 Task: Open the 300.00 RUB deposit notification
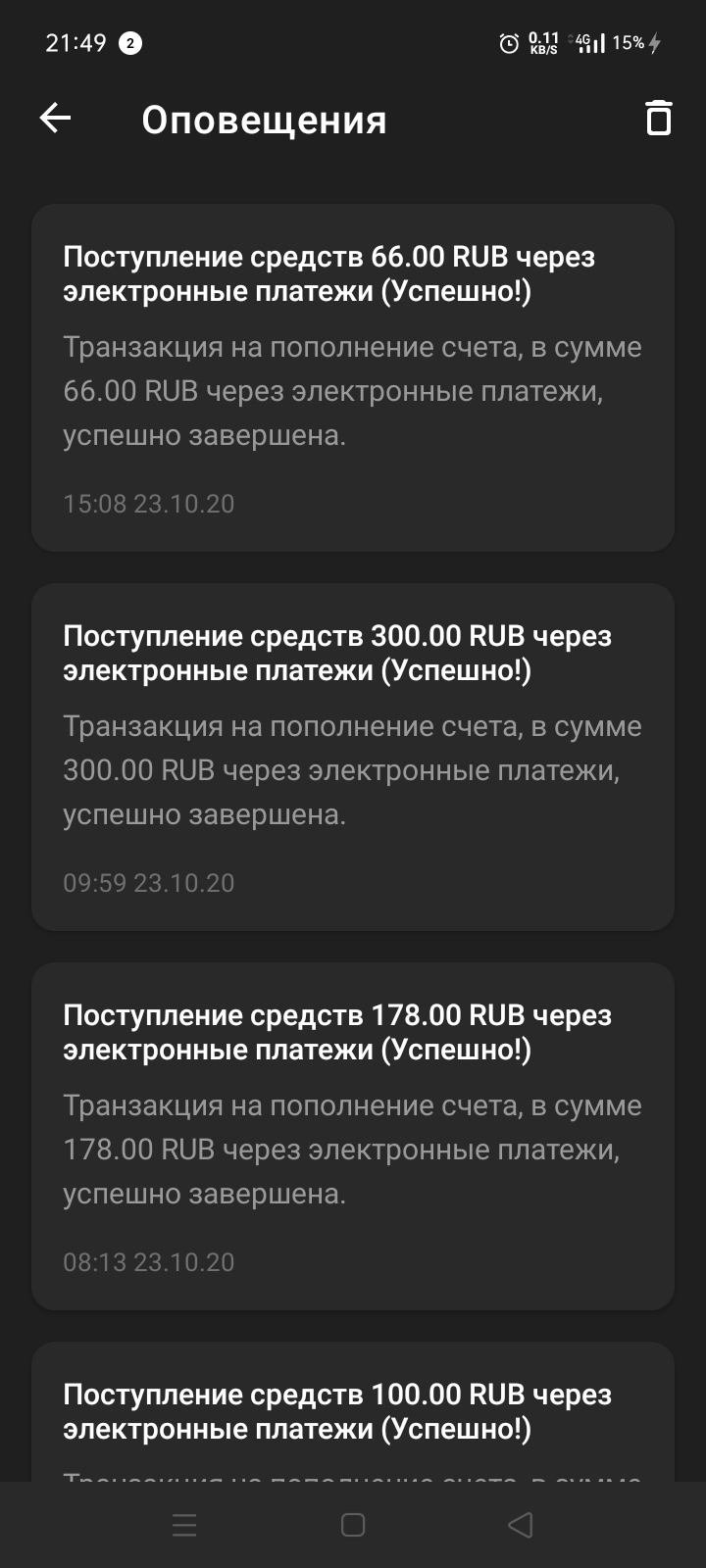pyautogui.click(x=353, y=757)
